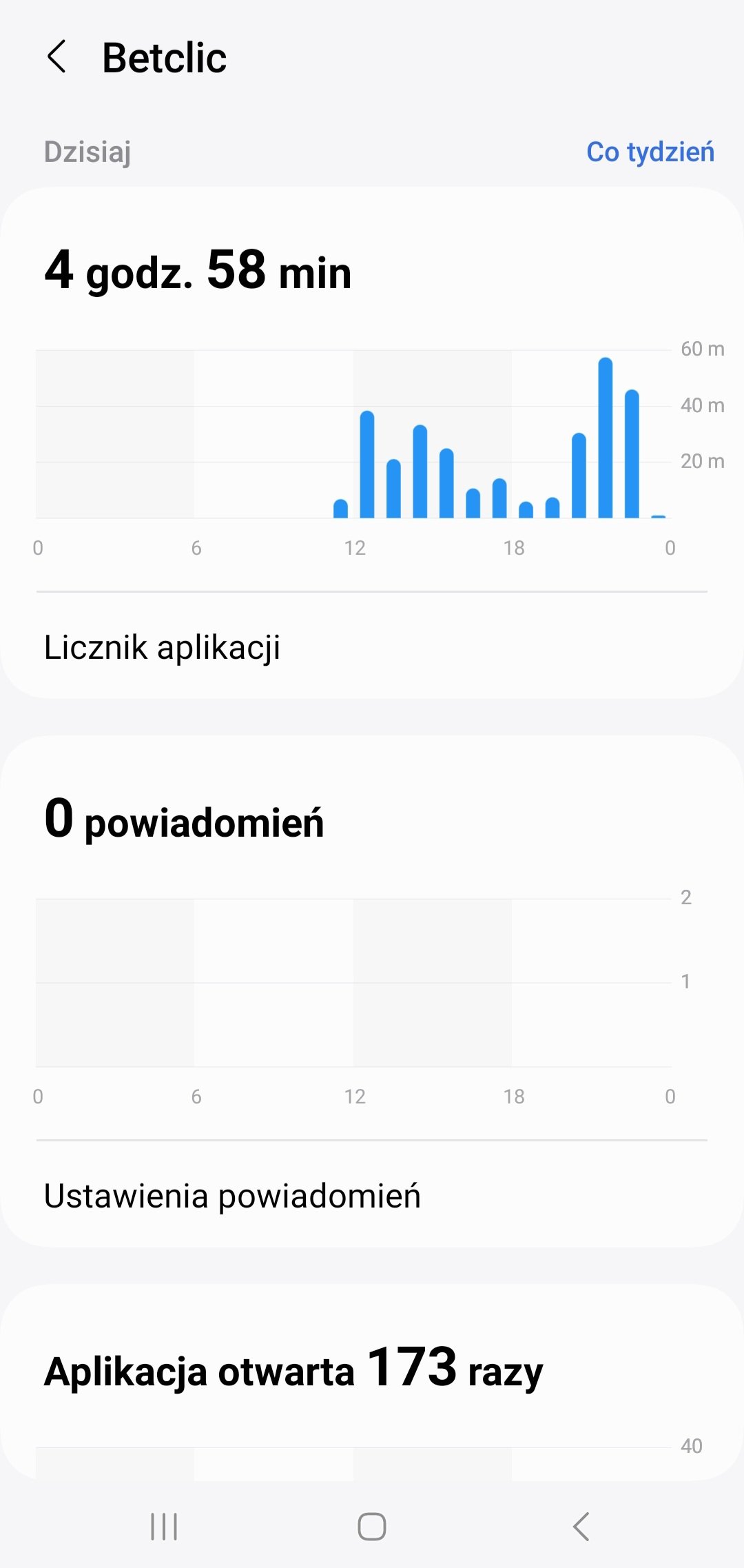
Task: Go back from the Betclic screen
Action: [x=57, y=57]
